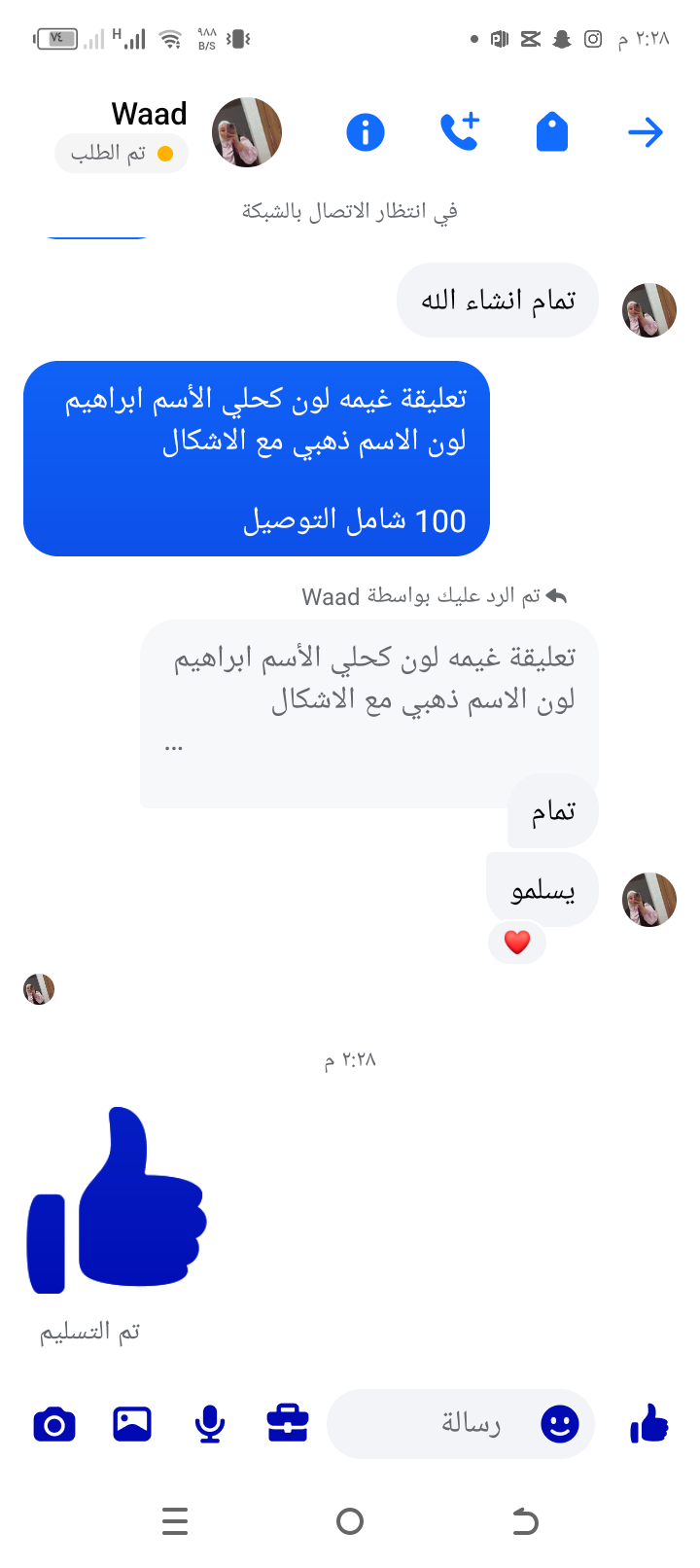700x1568 pixels.
Task: Focus the رسالة message input field
Action: (437, 1425)
